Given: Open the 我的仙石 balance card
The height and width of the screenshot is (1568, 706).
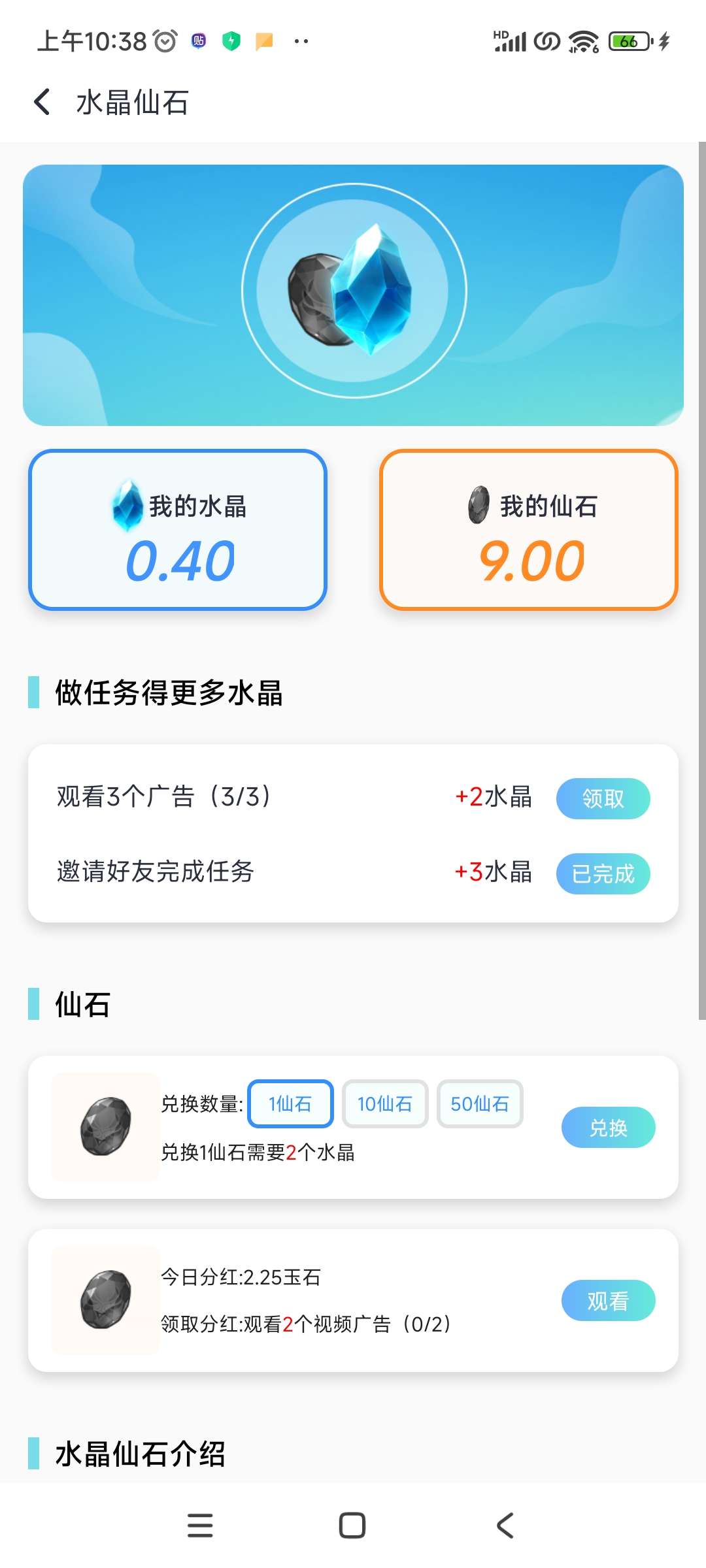Looking at the screenshot, I should (529, 530).
